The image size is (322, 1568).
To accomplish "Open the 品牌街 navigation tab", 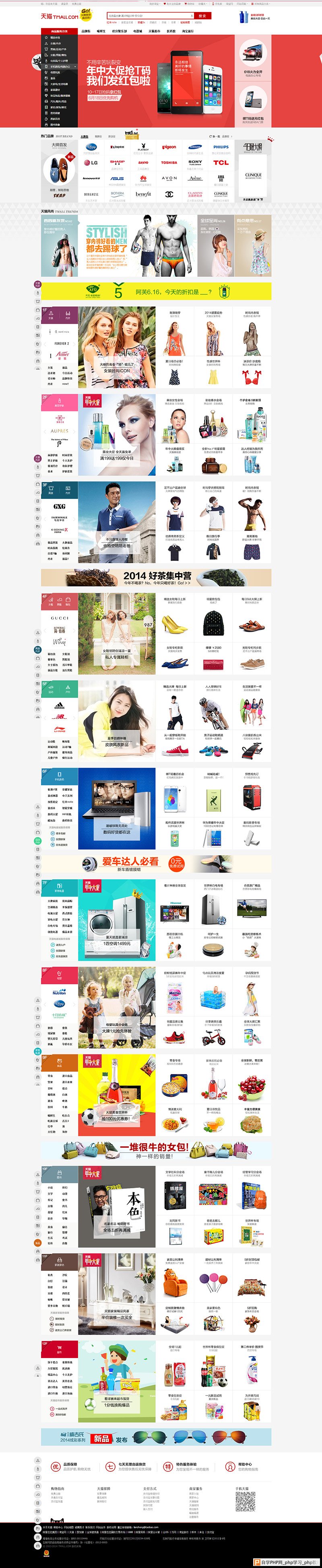I will click(x=86, y=31).
